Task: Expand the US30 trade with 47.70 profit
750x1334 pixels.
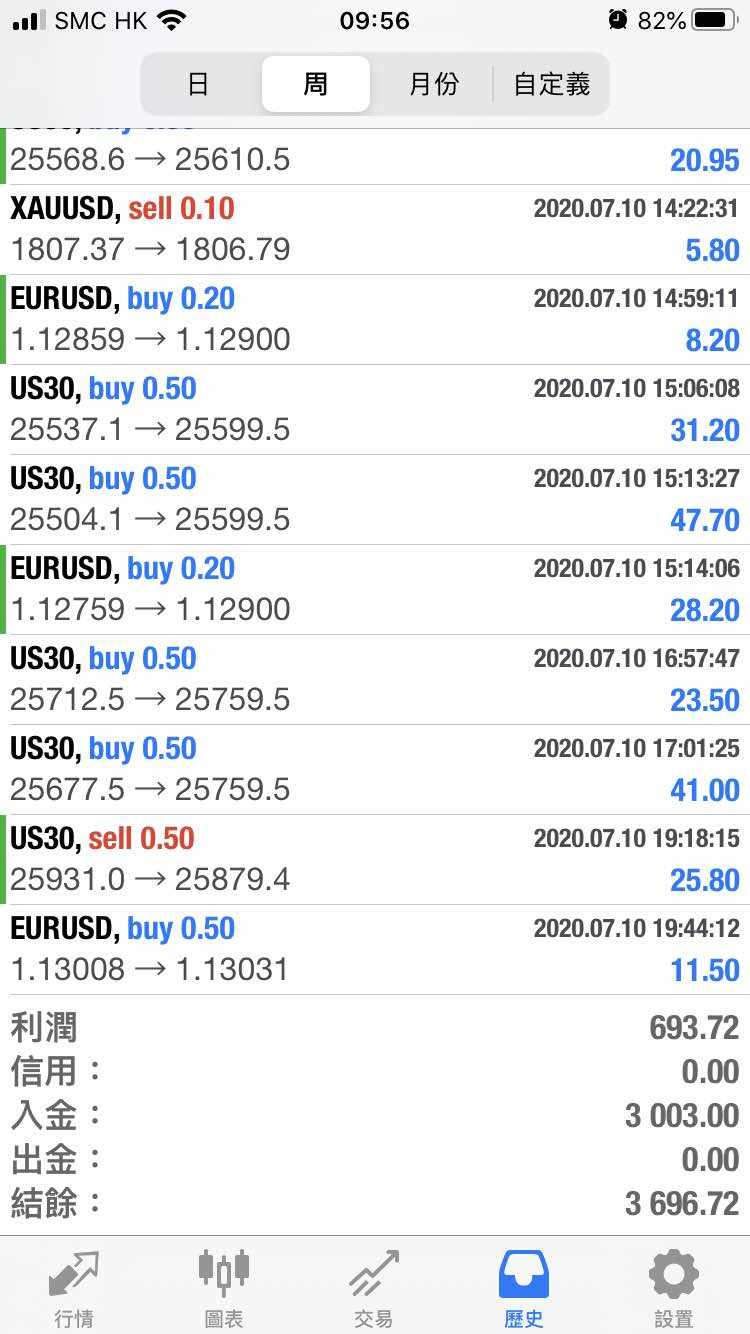Action: (x=375, y=499)
